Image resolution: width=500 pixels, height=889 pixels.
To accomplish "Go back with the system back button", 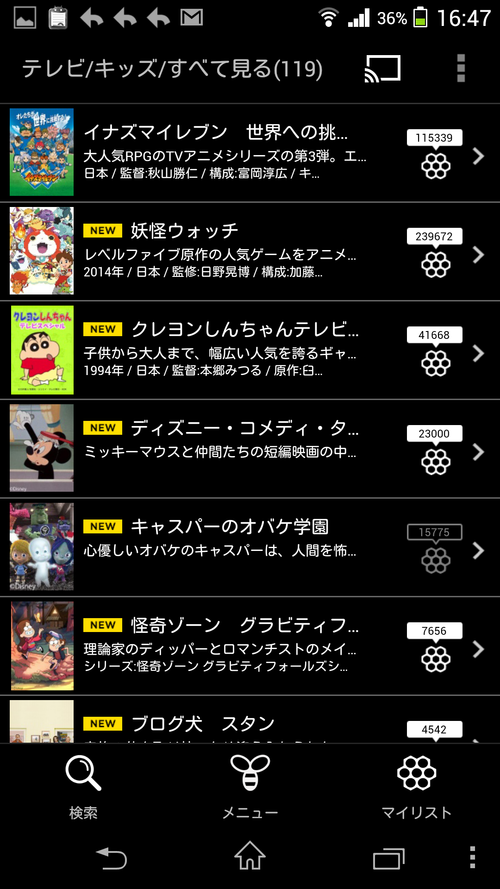I will click(x=112, y=858).
